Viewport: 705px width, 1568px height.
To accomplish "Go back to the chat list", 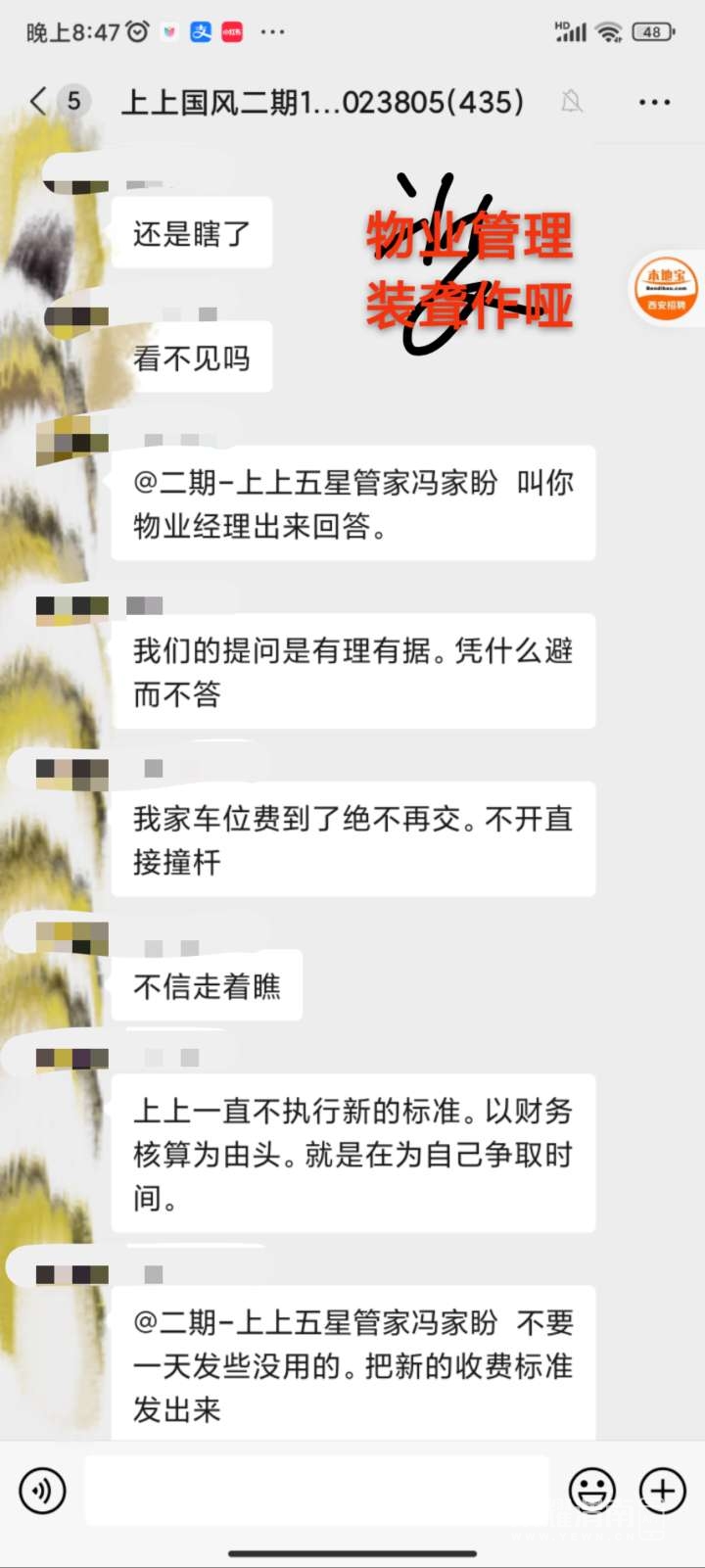I will click(x=39, y=101).
